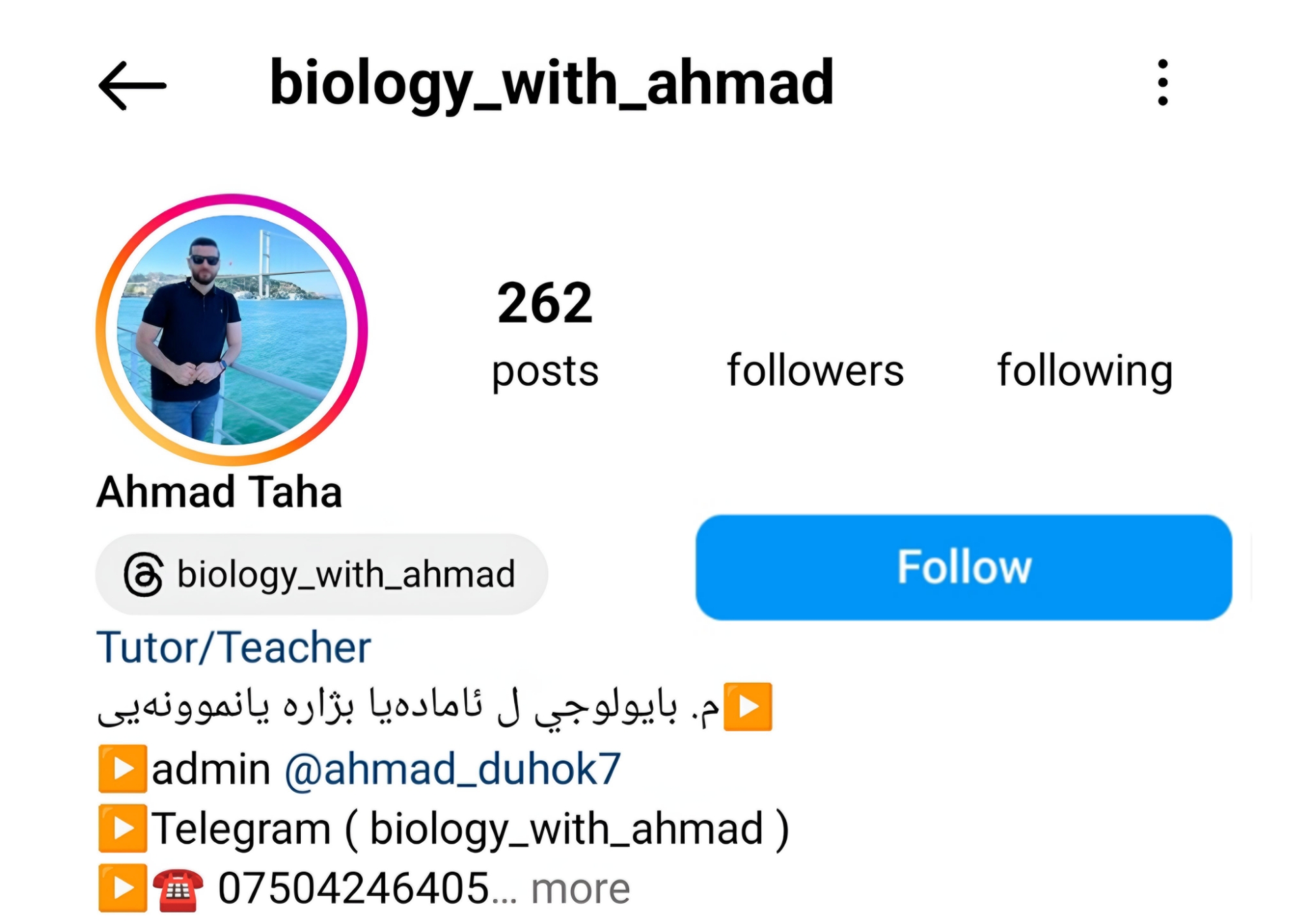This screenshot has width=1308, height=924.
Task: Open the three-dot overflow menu
Action: pos(1162,83)
